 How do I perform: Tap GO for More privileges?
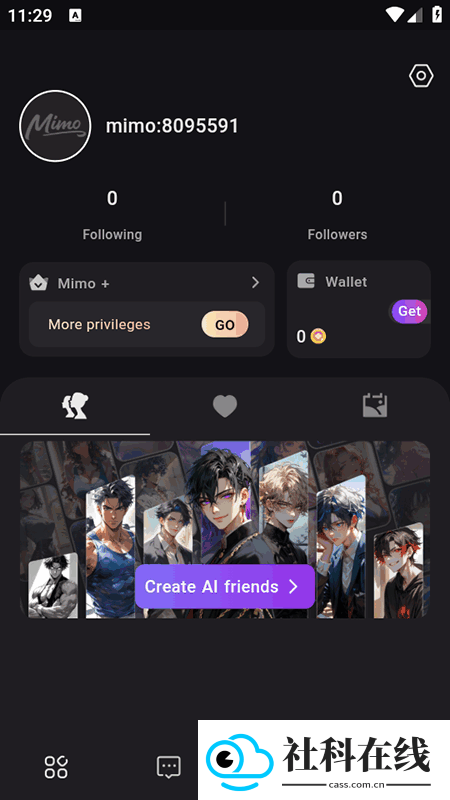click(x=225, y=324)
